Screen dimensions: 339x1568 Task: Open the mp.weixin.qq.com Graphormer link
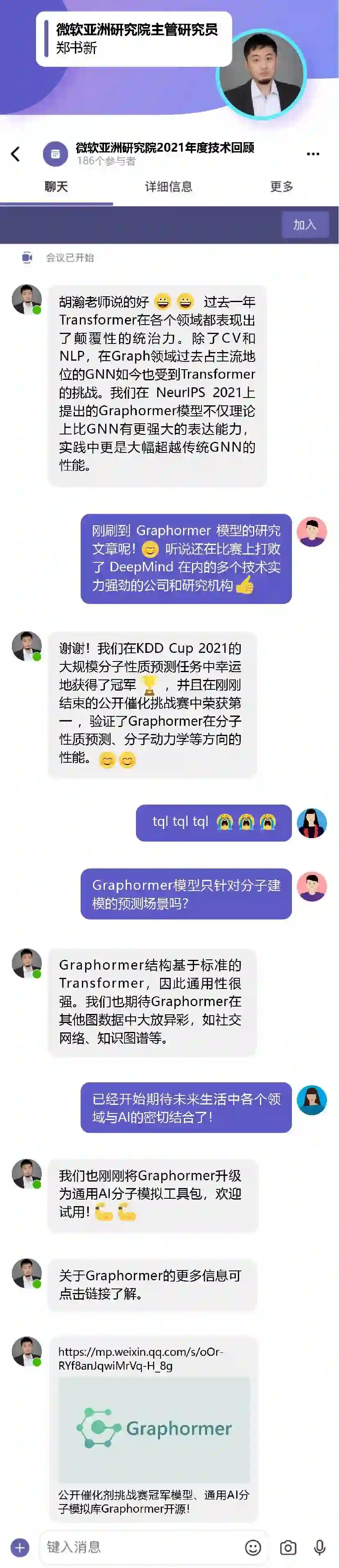[x=140, y=1359]
